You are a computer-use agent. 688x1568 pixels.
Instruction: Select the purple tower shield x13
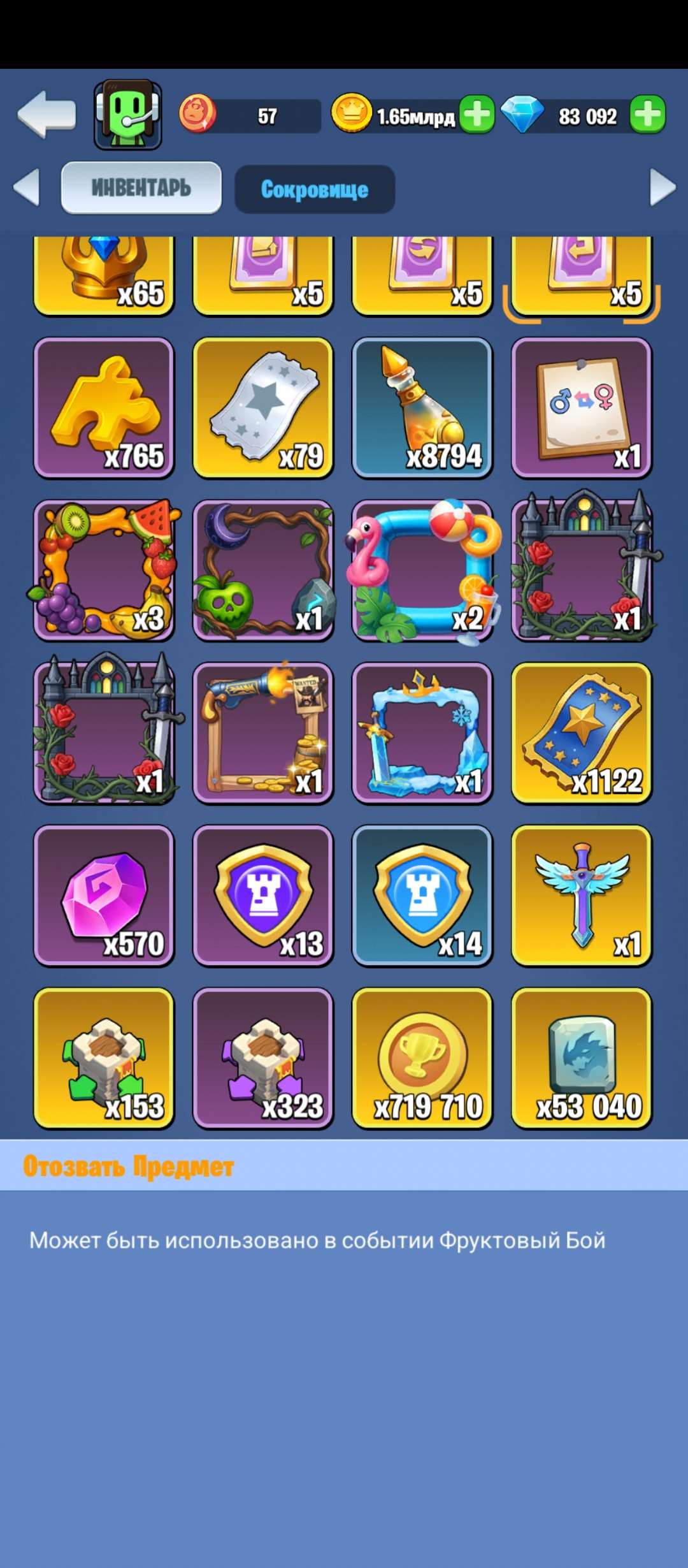click(263, 896)
